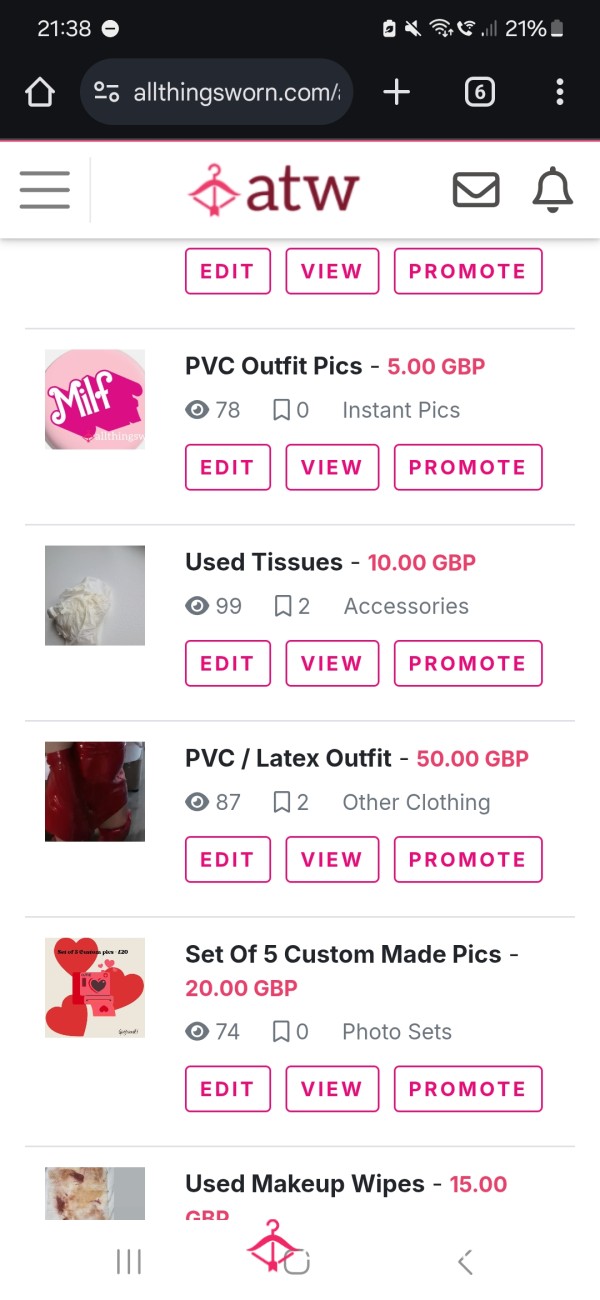Edit the Used Tissues listing
This screenshot has height=1300, width=600.
click(x=228, y=663)
